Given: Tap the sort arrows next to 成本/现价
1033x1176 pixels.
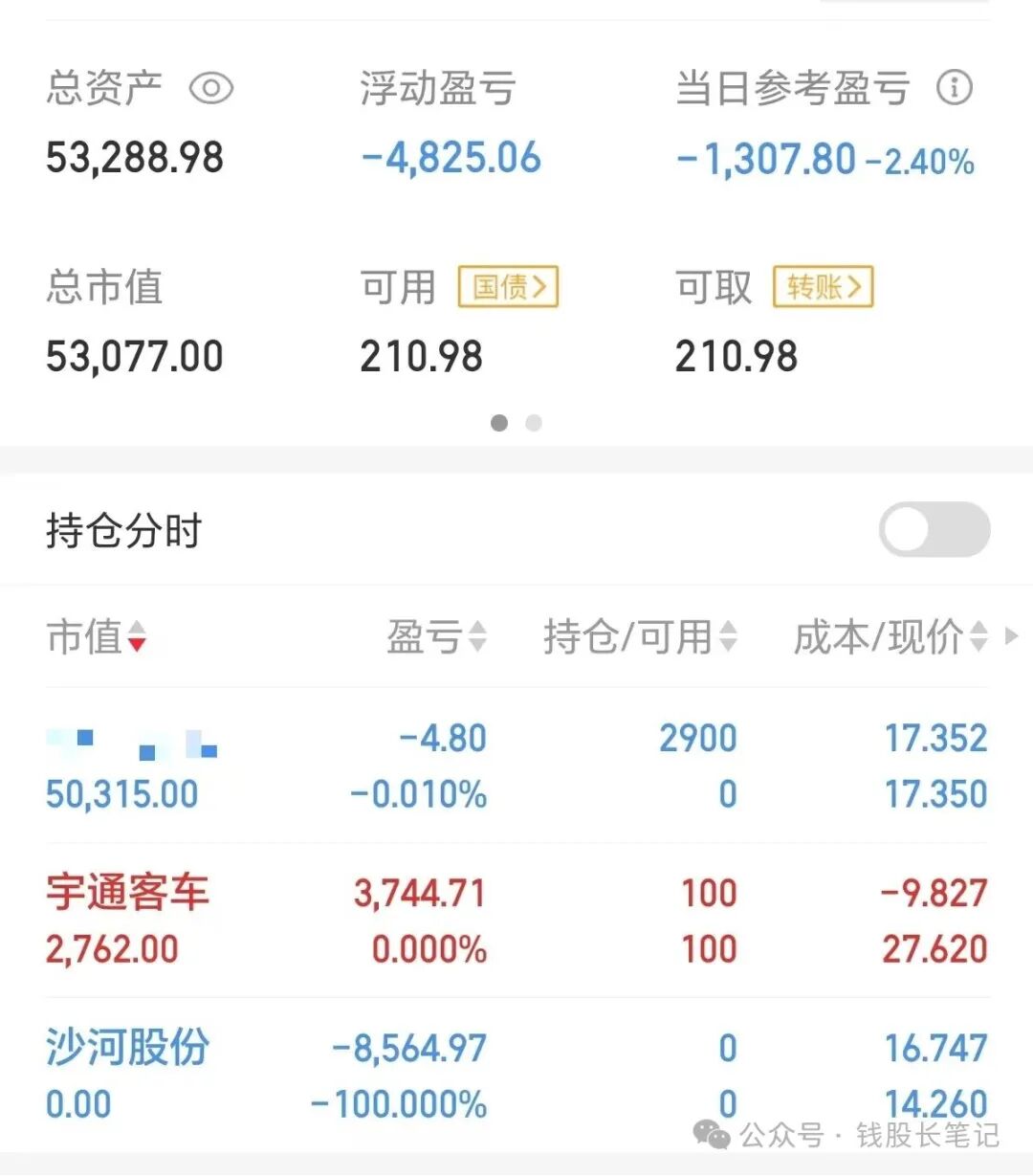Looking at the screenshot, I should (x=977, y=636).
